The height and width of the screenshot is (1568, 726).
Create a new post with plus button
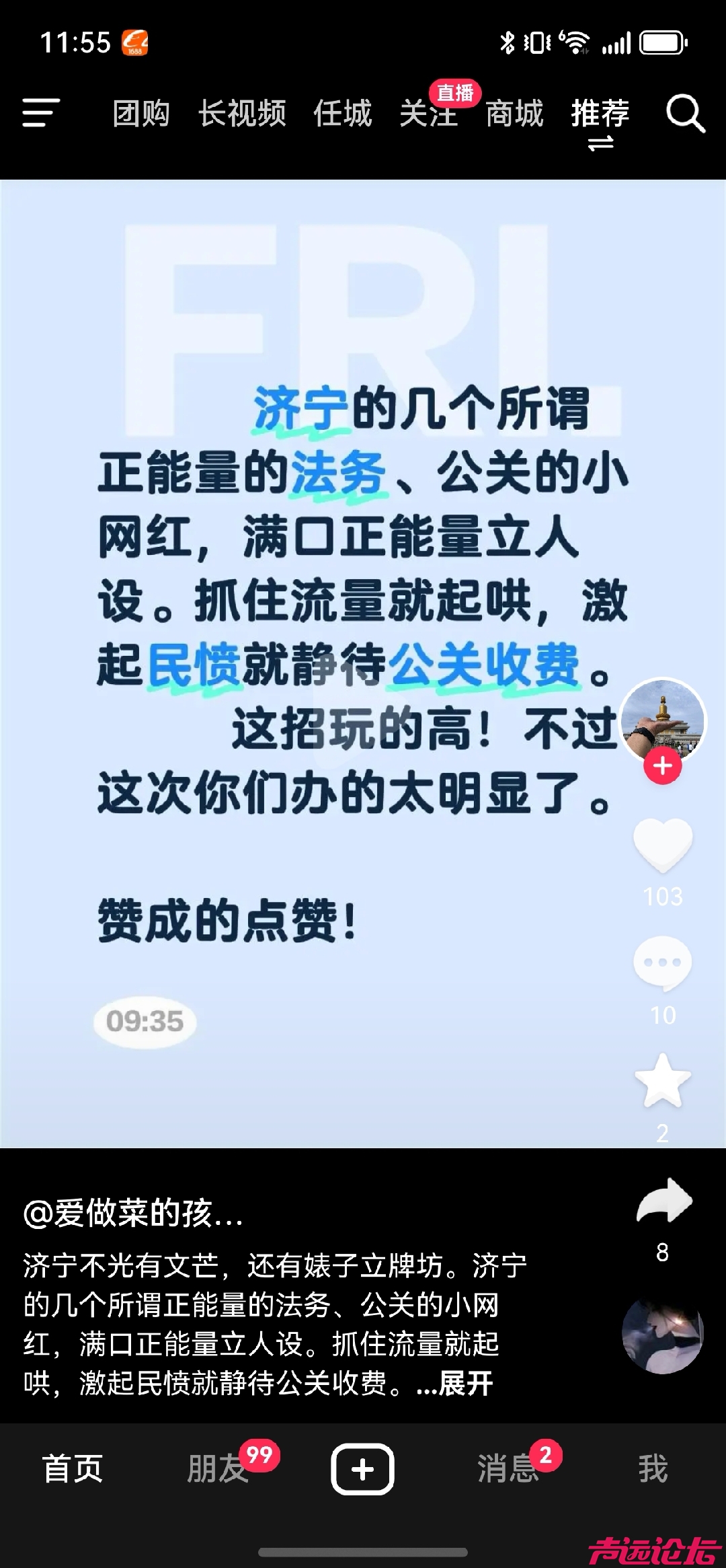click(362, 1469)
